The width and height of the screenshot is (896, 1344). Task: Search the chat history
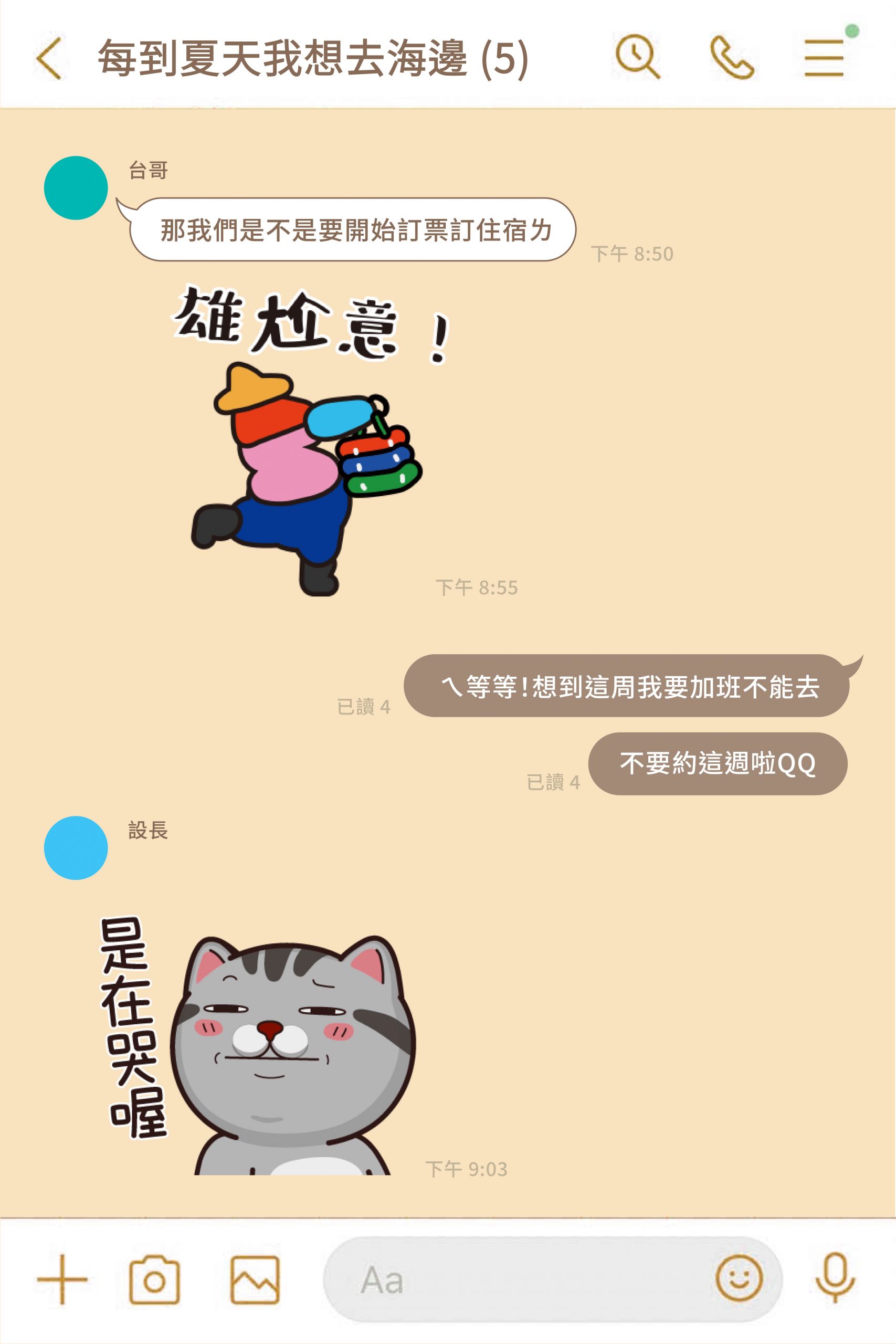[637, 57]
